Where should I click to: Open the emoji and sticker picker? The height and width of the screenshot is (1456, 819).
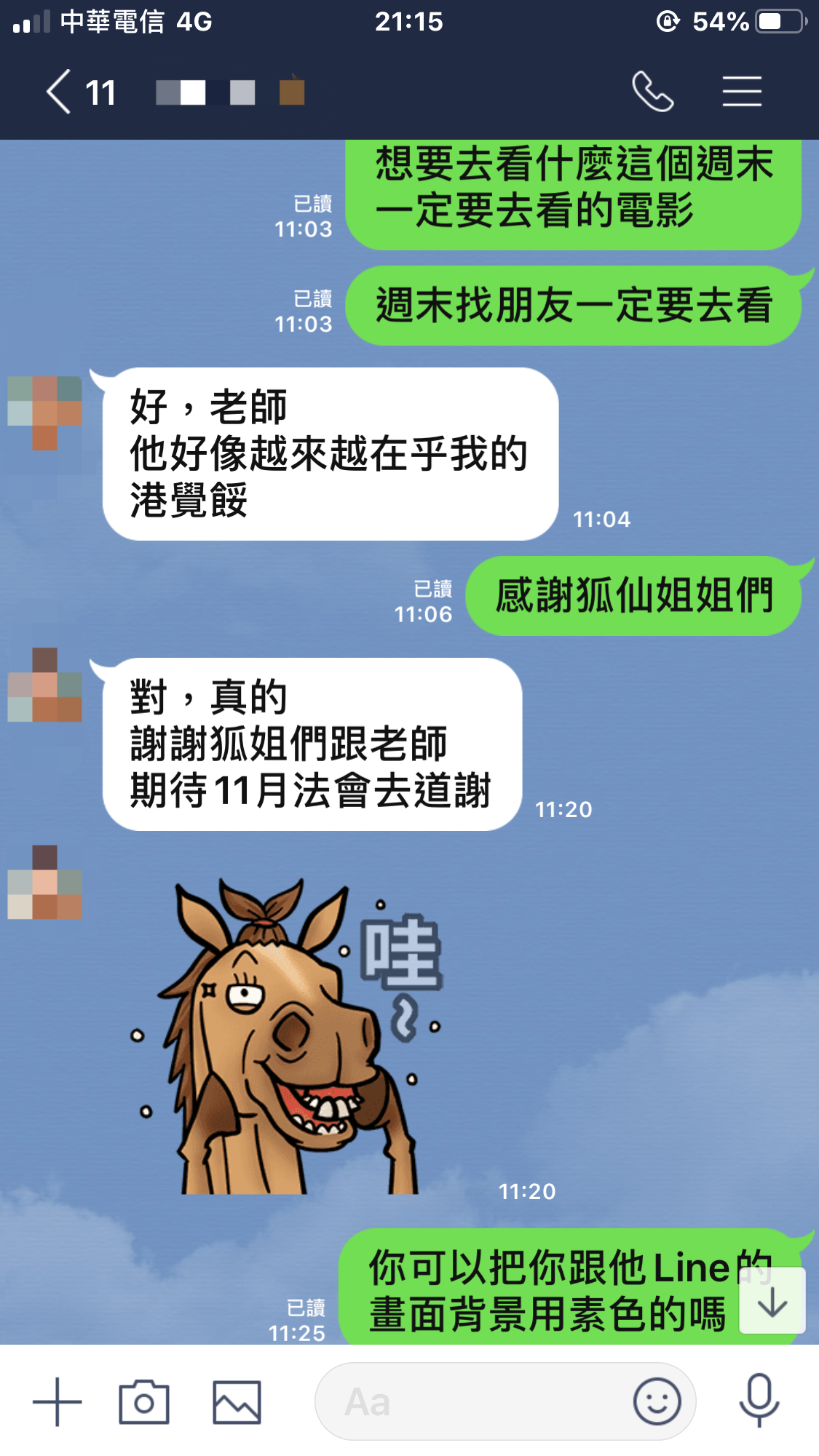pos(657,1401)
